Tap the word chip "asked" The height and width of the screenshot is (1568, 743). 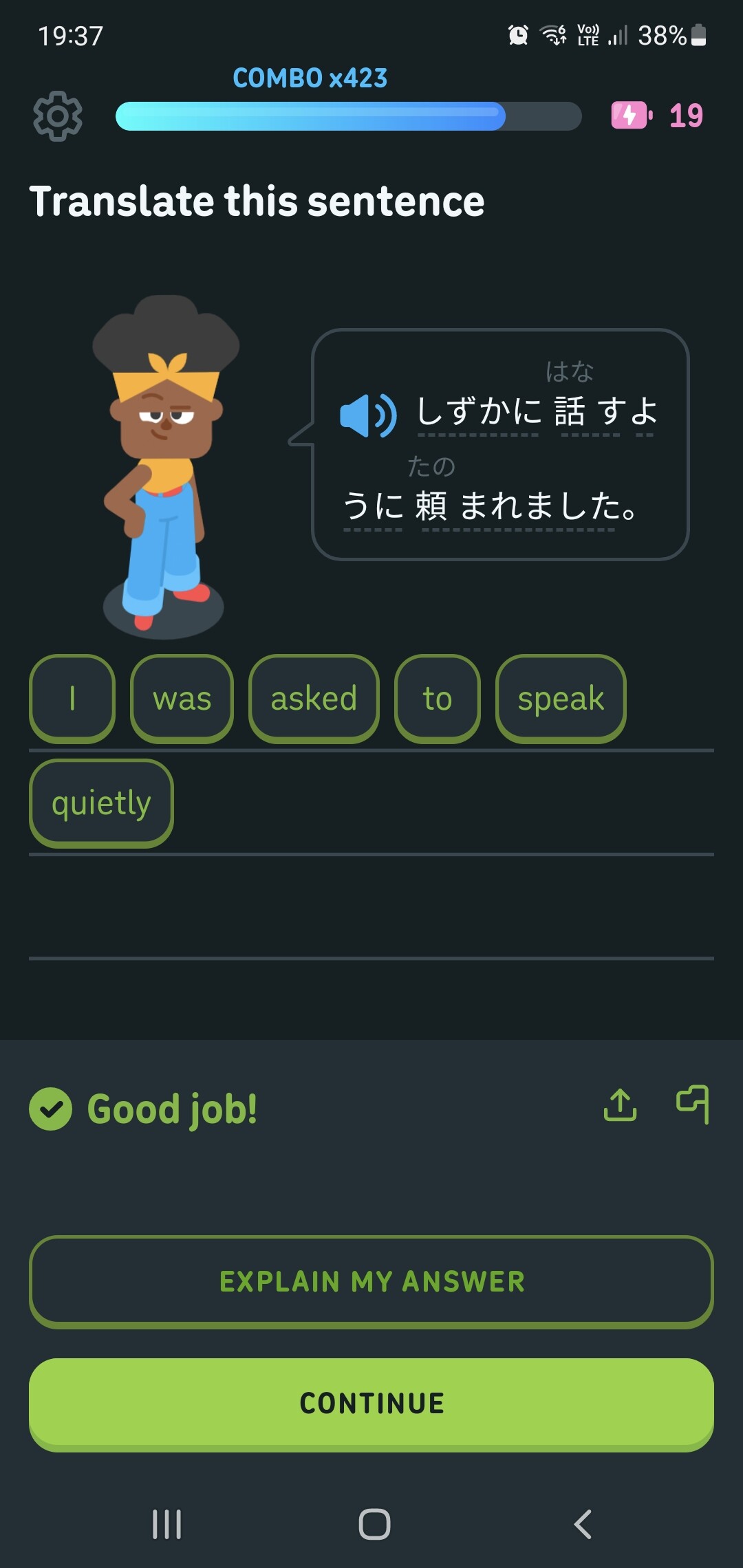pos(314,699)
